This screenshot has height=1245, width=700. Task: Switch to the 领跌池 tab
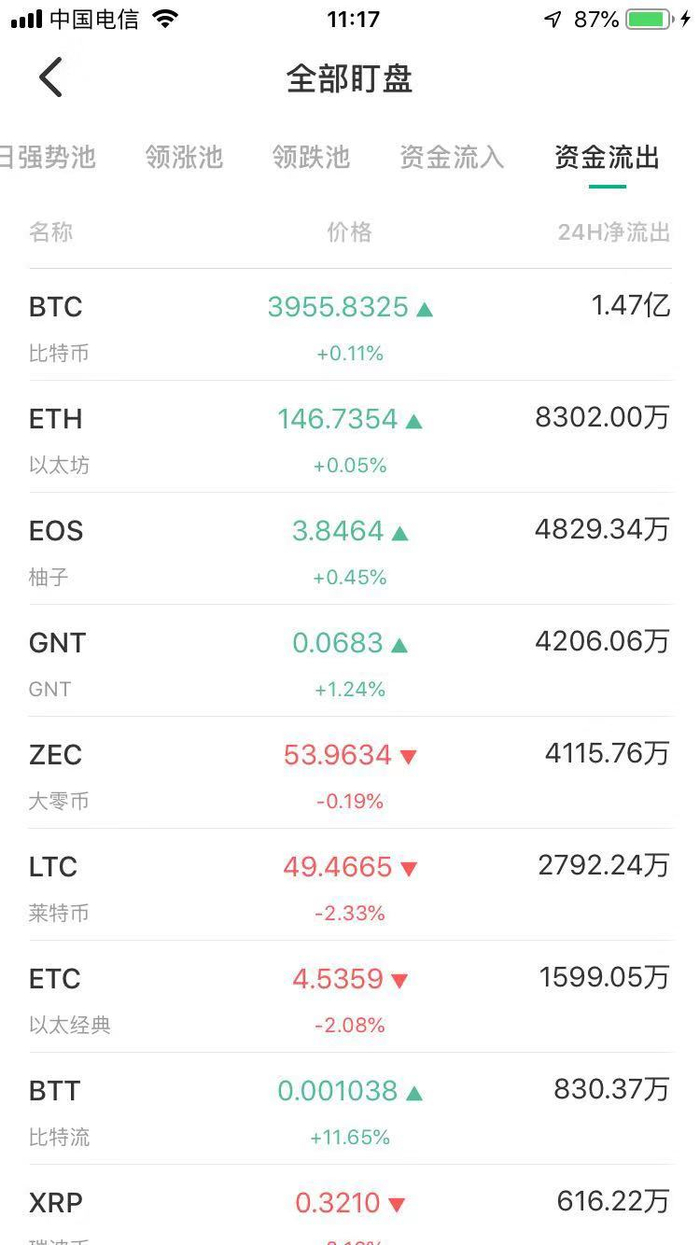click(x=311, y=158)
